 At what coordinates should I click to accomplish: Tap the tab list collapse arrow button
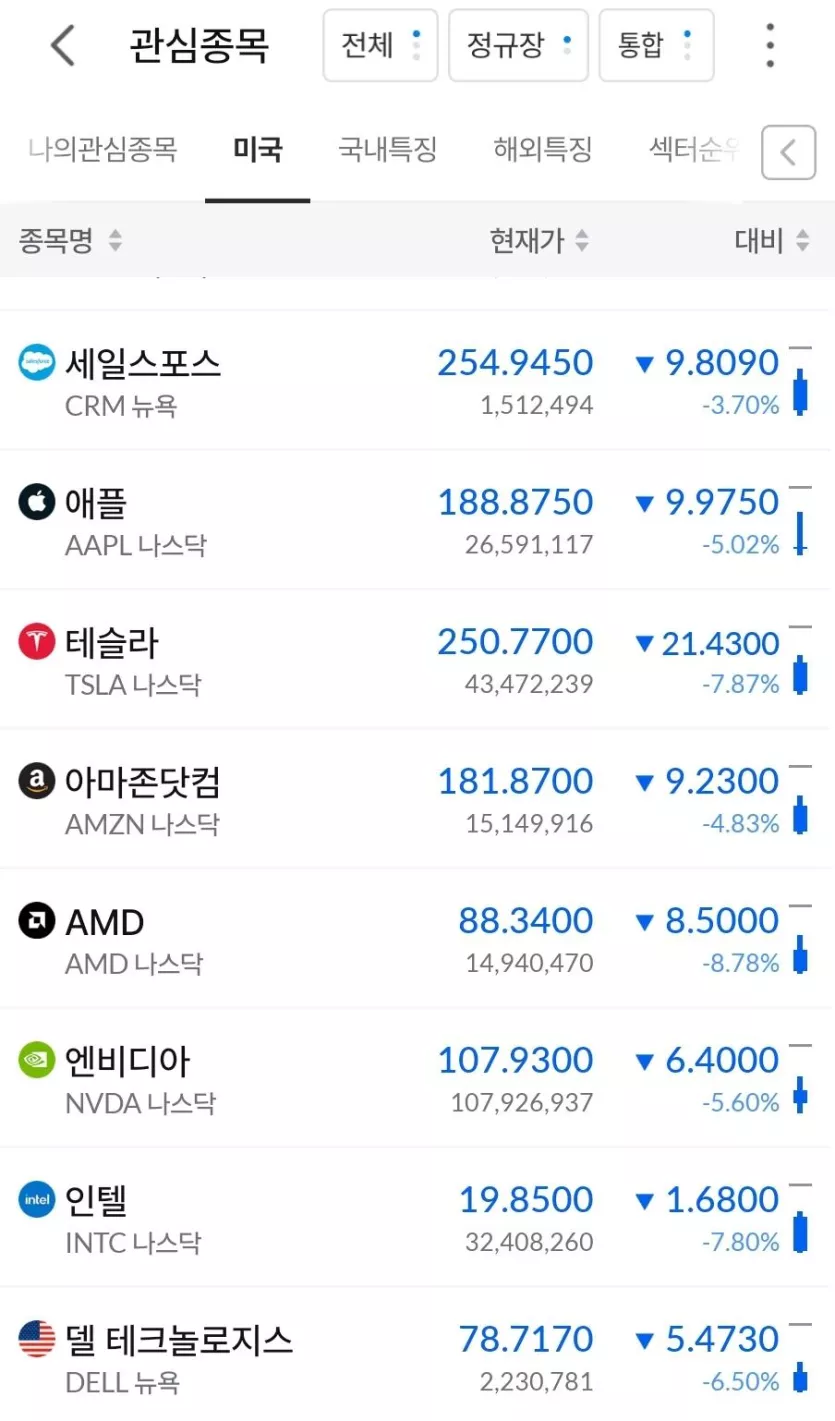788,153
